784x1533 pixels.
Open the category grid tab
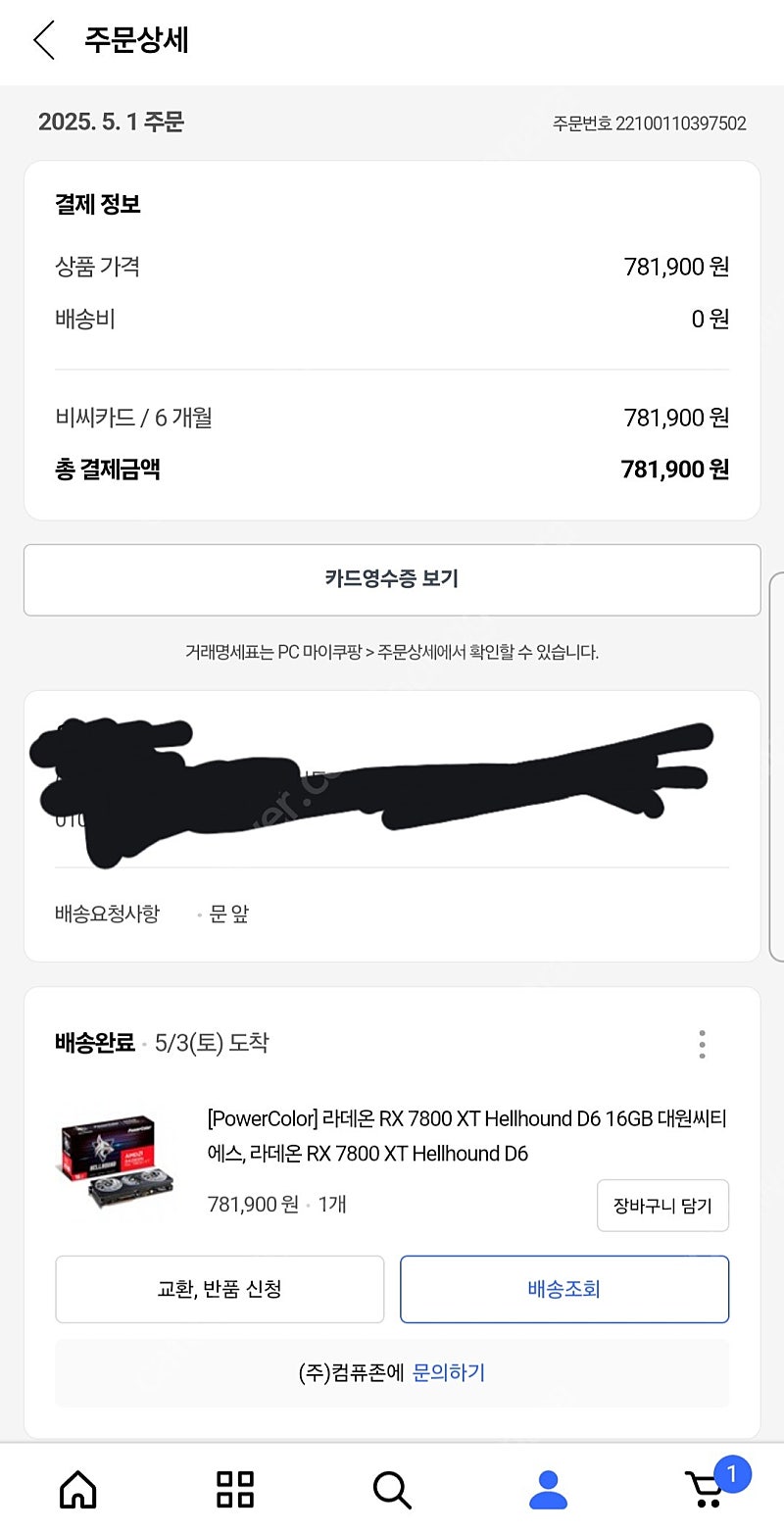tap(235, 1489)
